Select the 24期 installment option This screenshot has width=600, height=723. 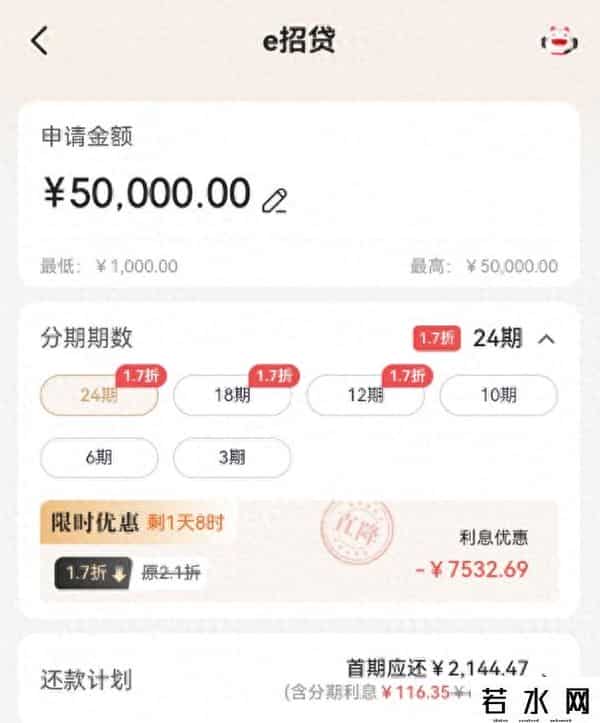point(99,395)
